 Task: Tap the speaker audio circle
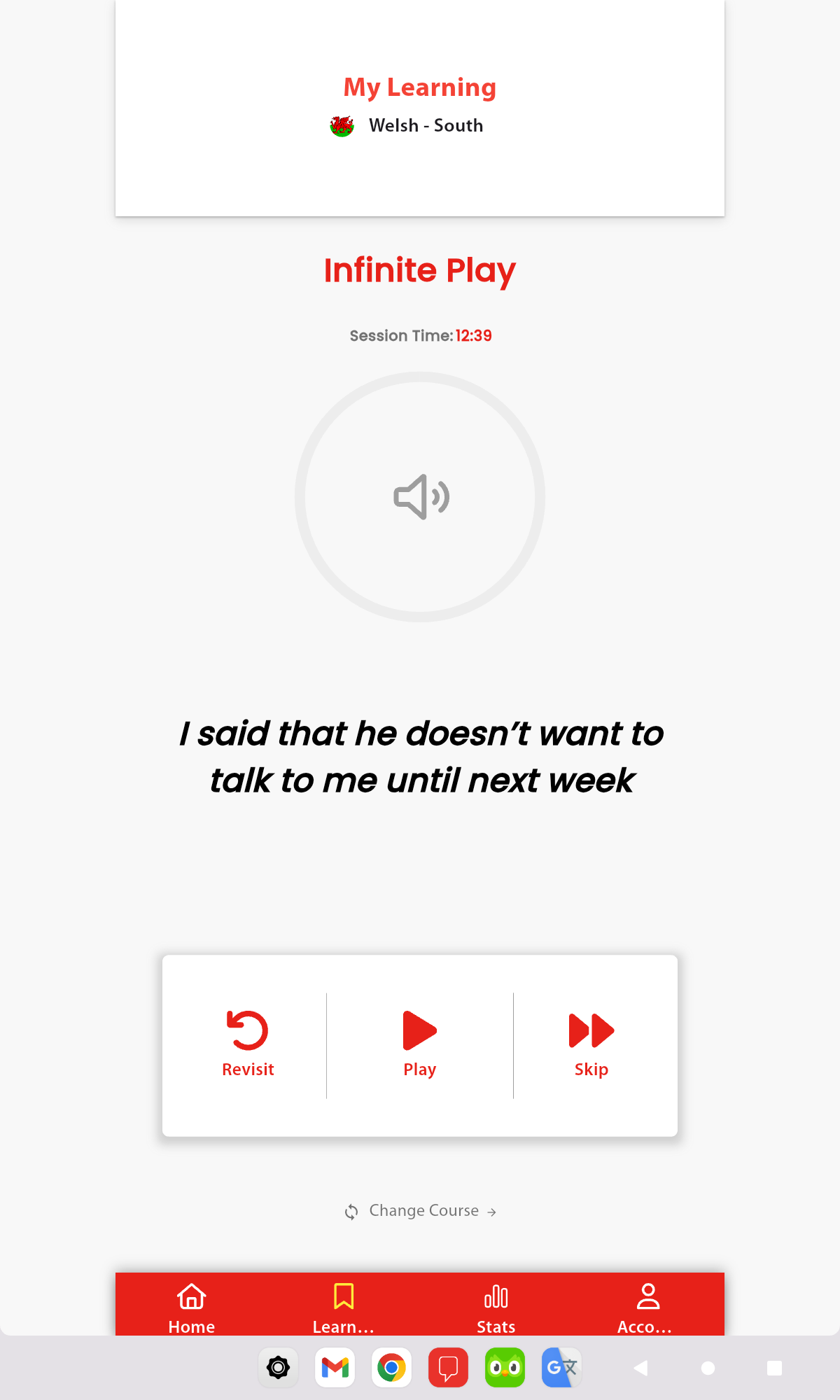(x=420, y=497)
